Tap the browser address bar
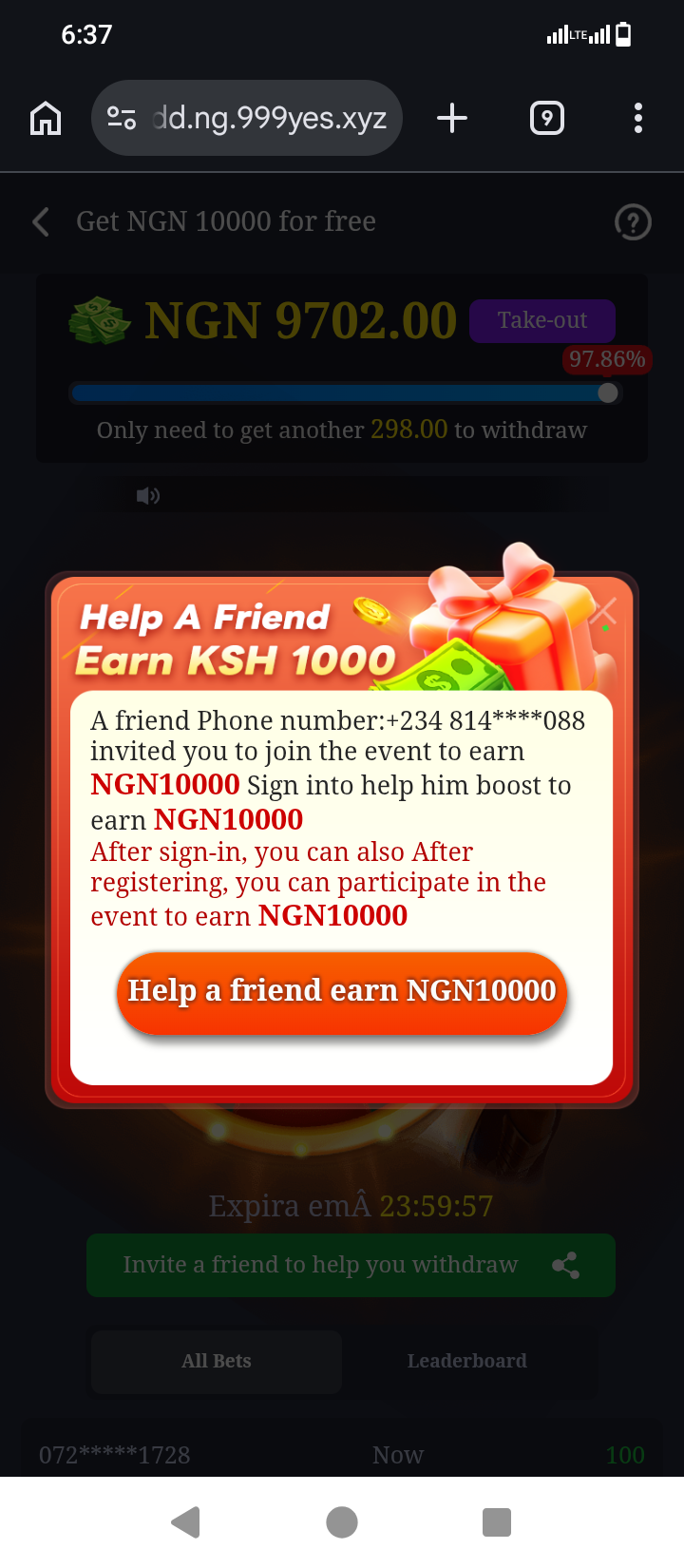The height and width of the screenshot is (1568, 684). 247,119
